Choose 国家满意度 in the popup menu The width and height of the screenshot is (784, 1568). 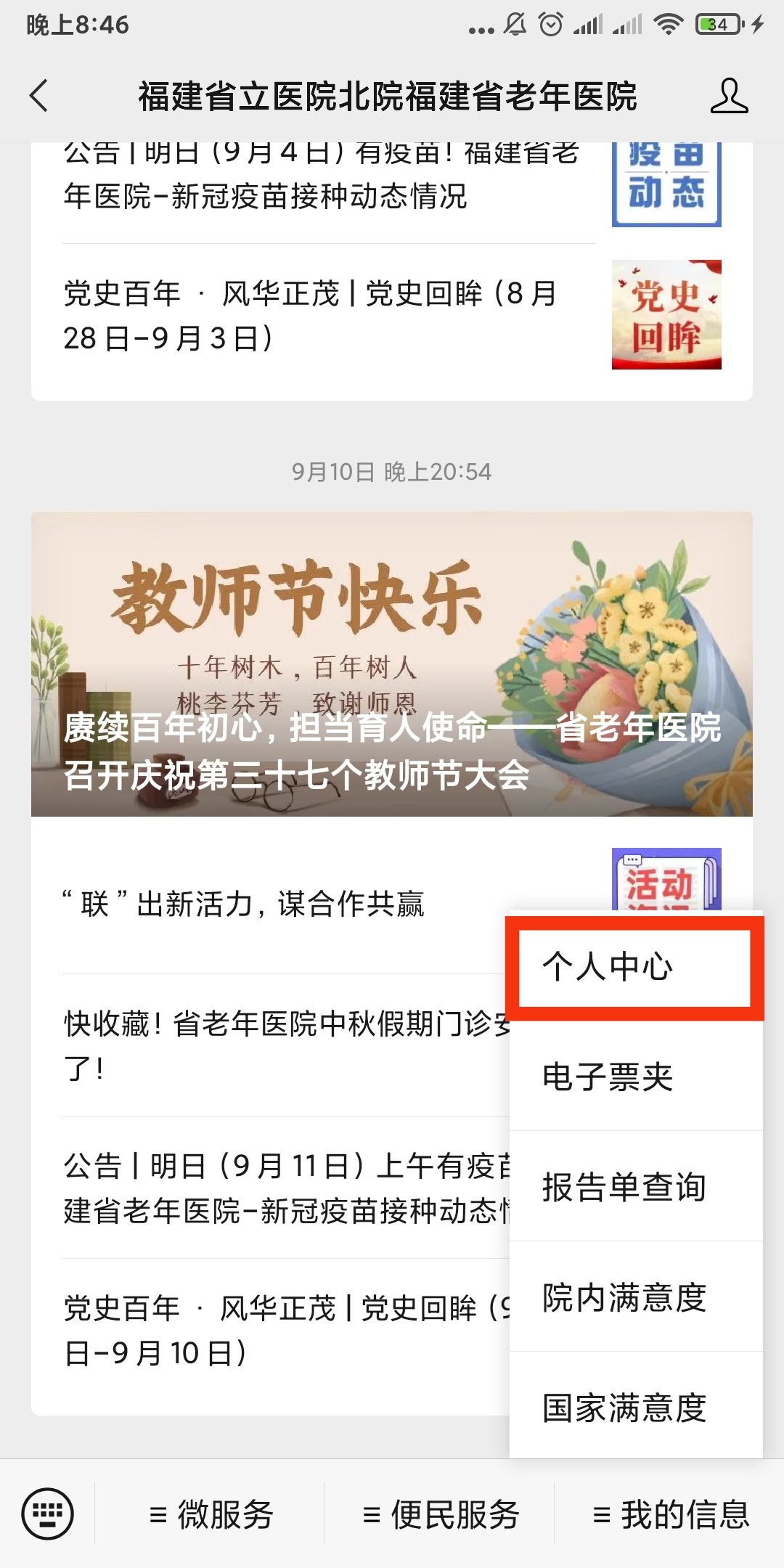pos(634,1408)
